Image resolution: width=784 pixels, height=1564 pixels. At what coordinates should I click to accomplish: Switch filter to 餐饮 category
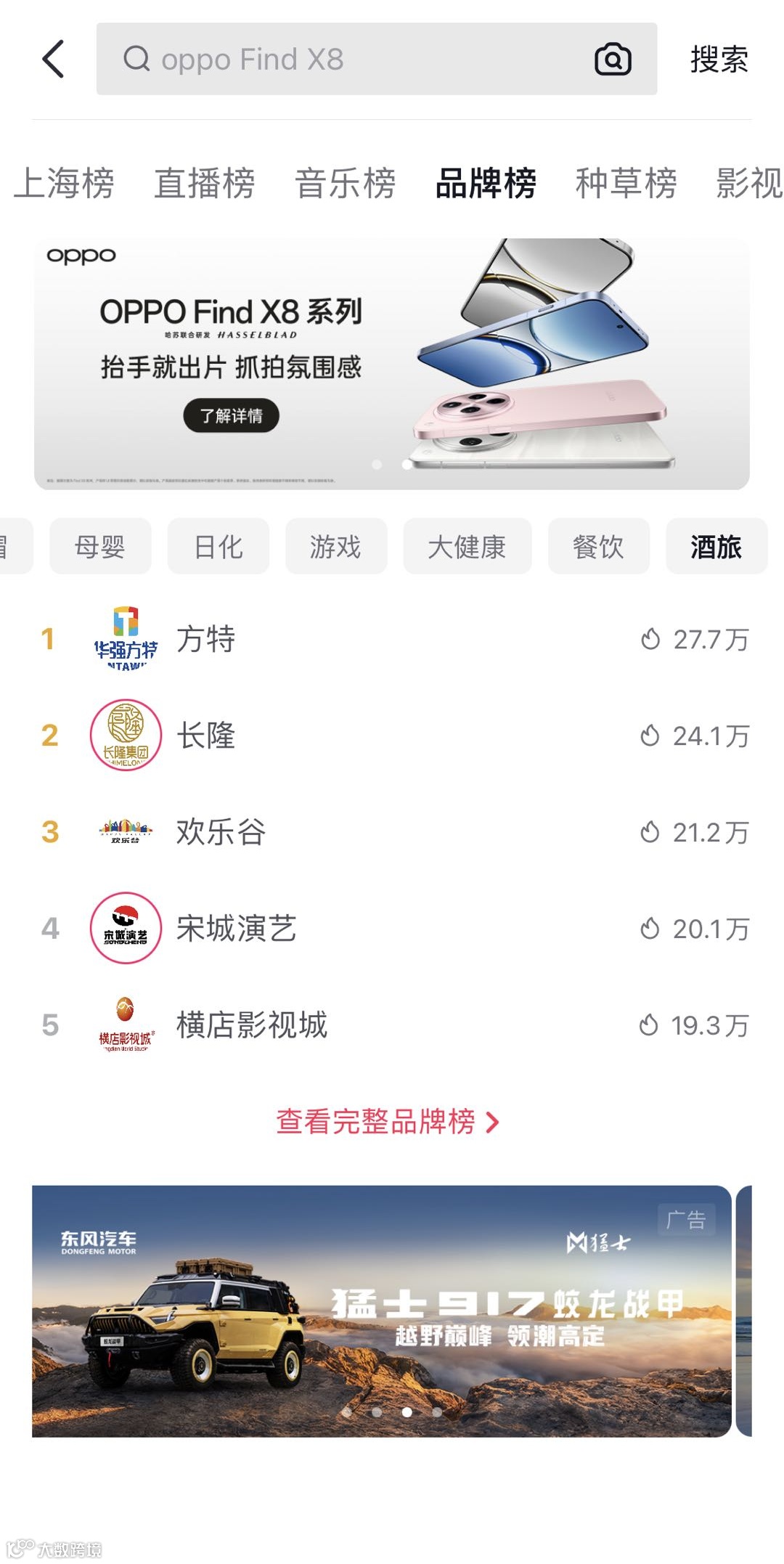click(x=598, y=547)
